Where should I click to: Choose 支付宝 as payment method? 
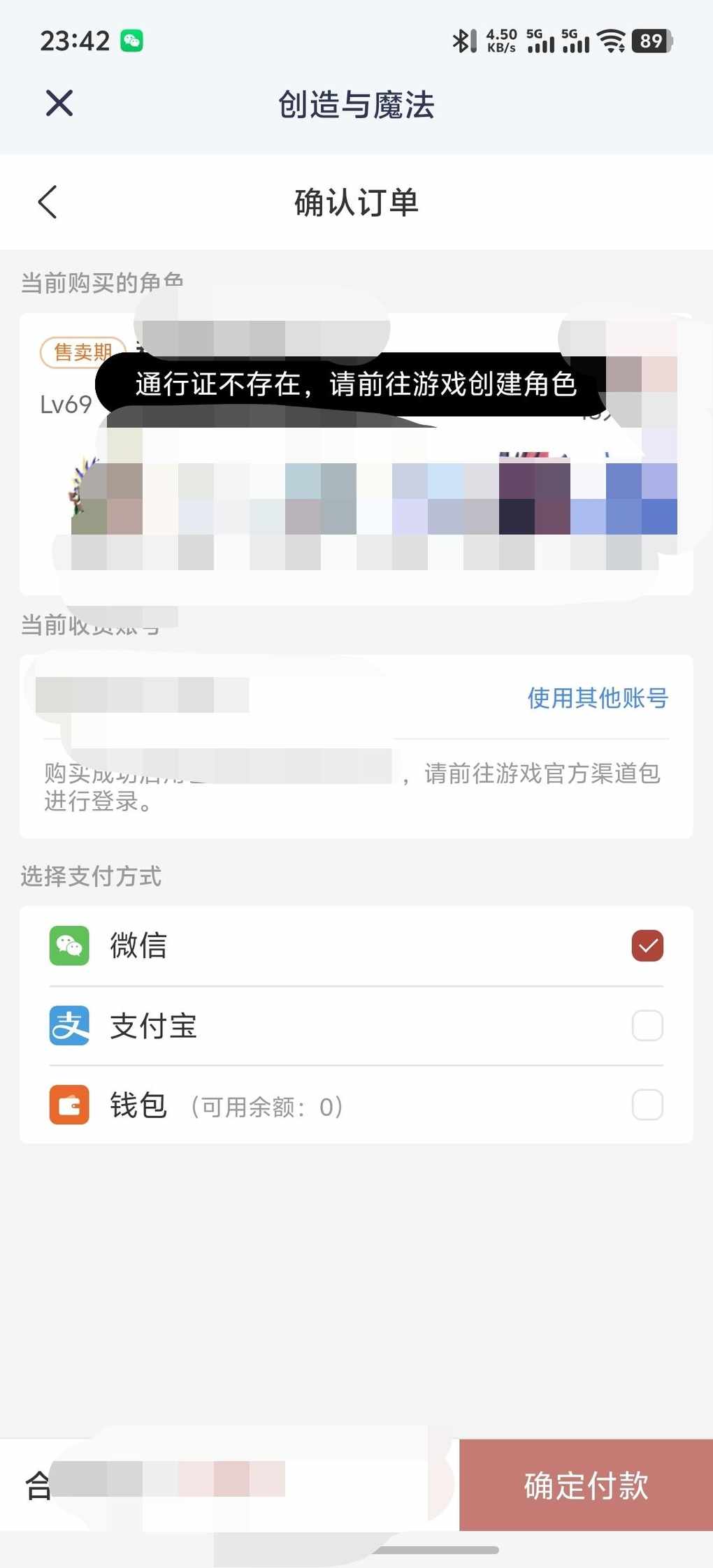coord(647,1026)
